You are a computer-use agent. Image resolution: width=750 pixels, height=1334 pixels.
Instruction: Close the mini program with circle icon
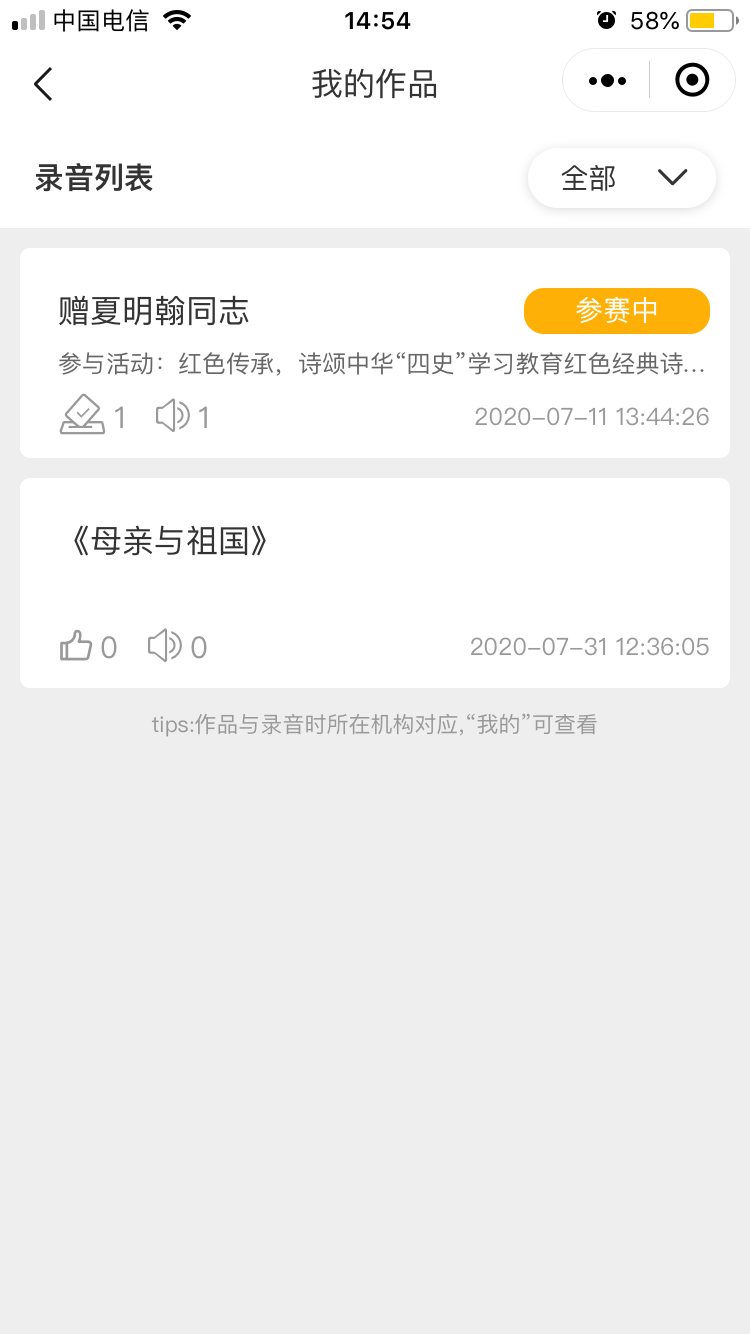point(692,80)
